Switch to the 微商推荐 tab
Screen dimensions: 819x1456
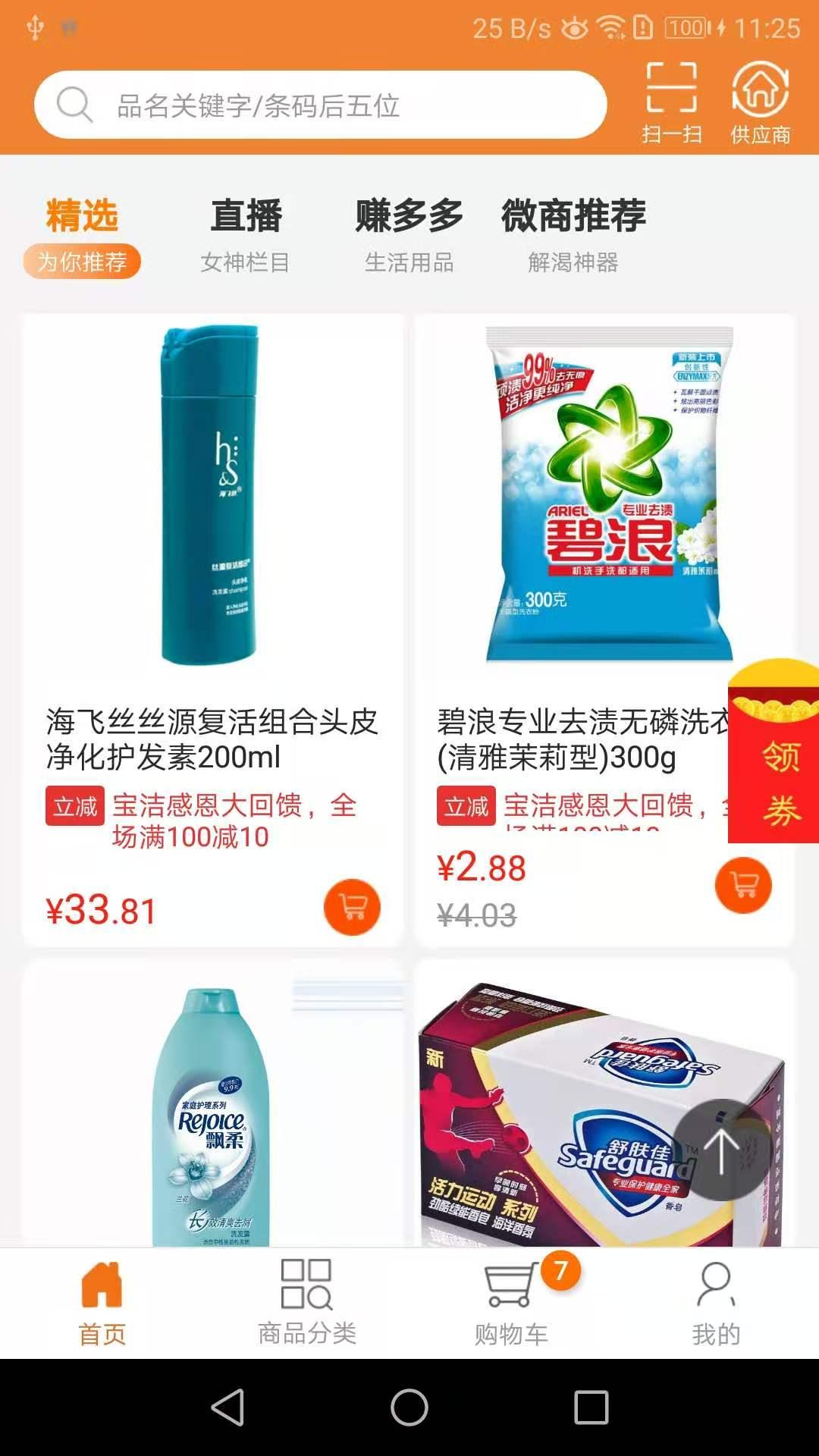(573, 235)
